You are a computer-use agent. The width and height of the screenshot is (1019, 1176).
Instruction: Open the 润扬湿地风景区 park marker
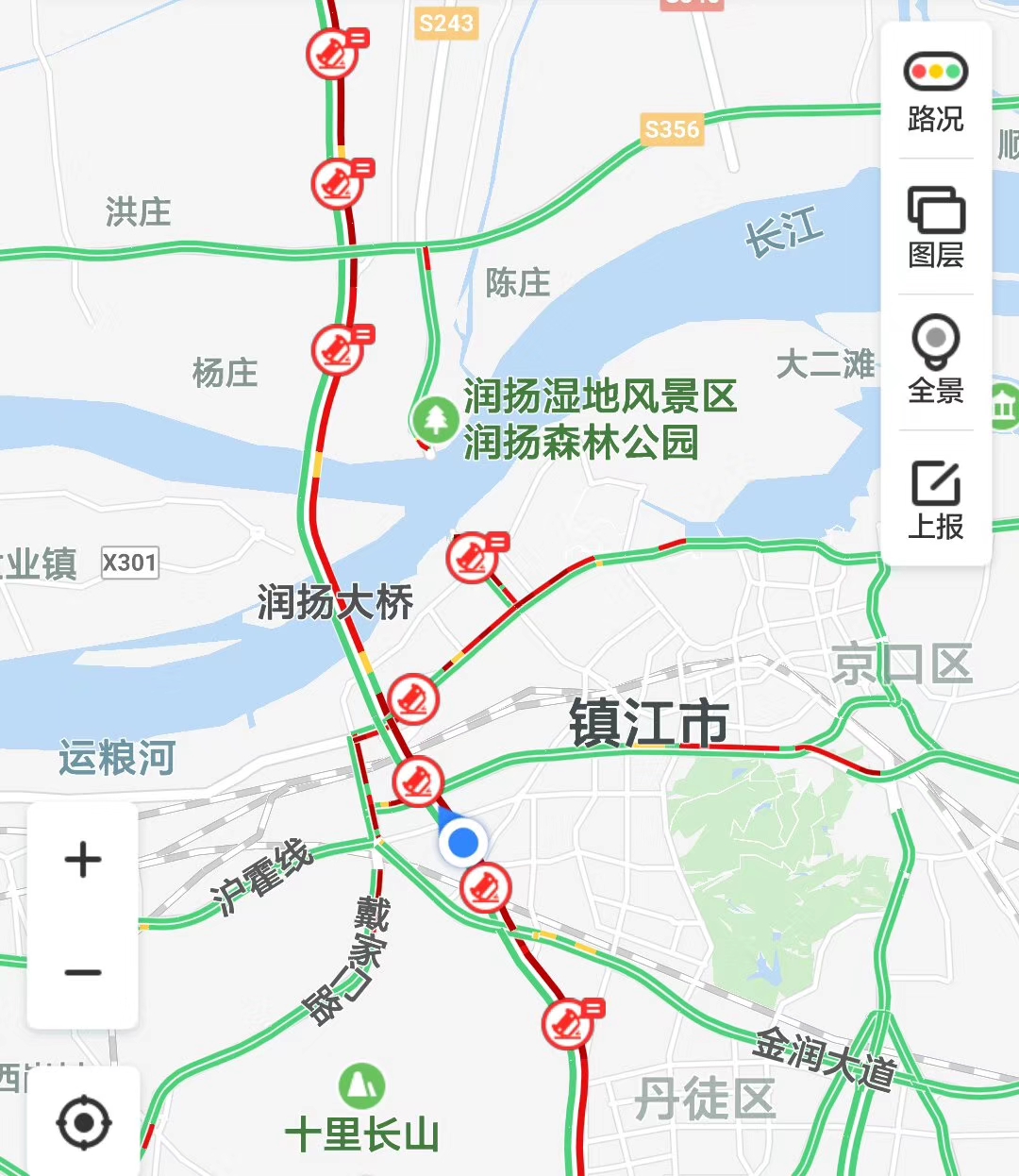pos(434,418)
